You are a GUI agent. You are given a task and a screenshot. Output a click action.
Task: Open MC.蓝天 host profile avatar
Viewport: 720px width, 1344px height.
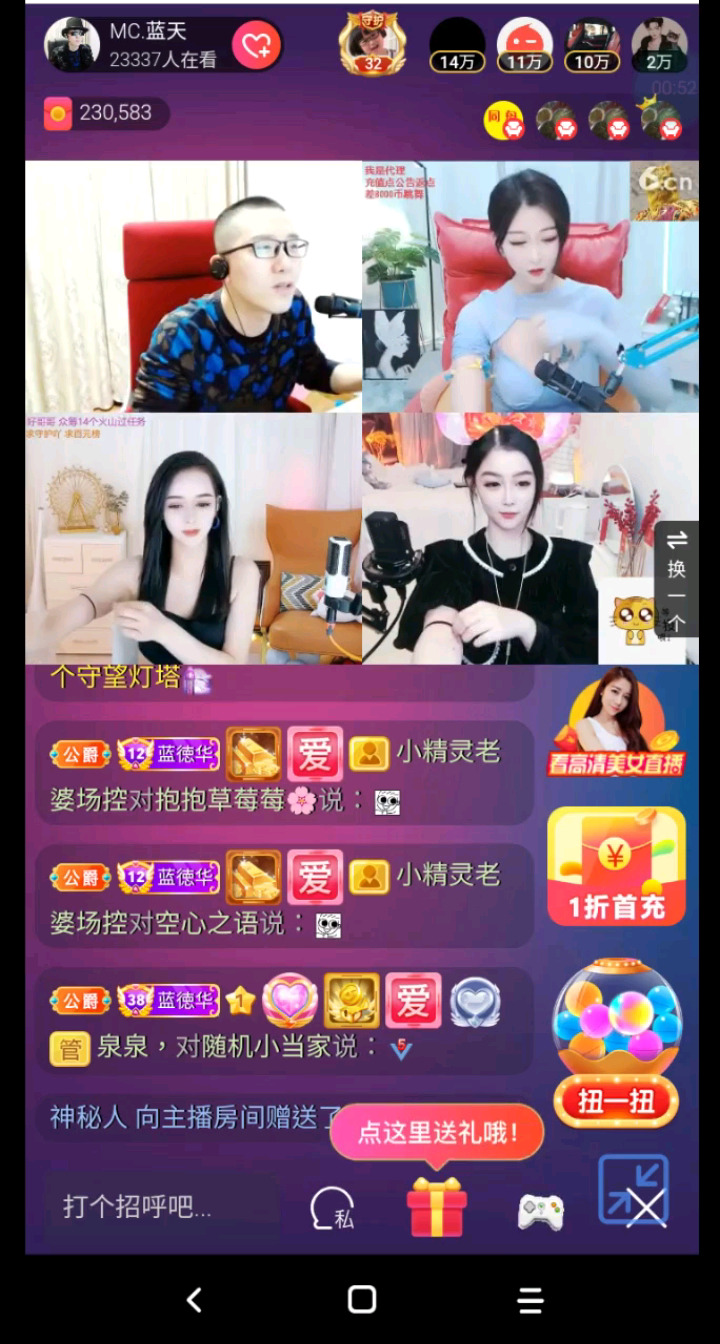coord(71,45)
